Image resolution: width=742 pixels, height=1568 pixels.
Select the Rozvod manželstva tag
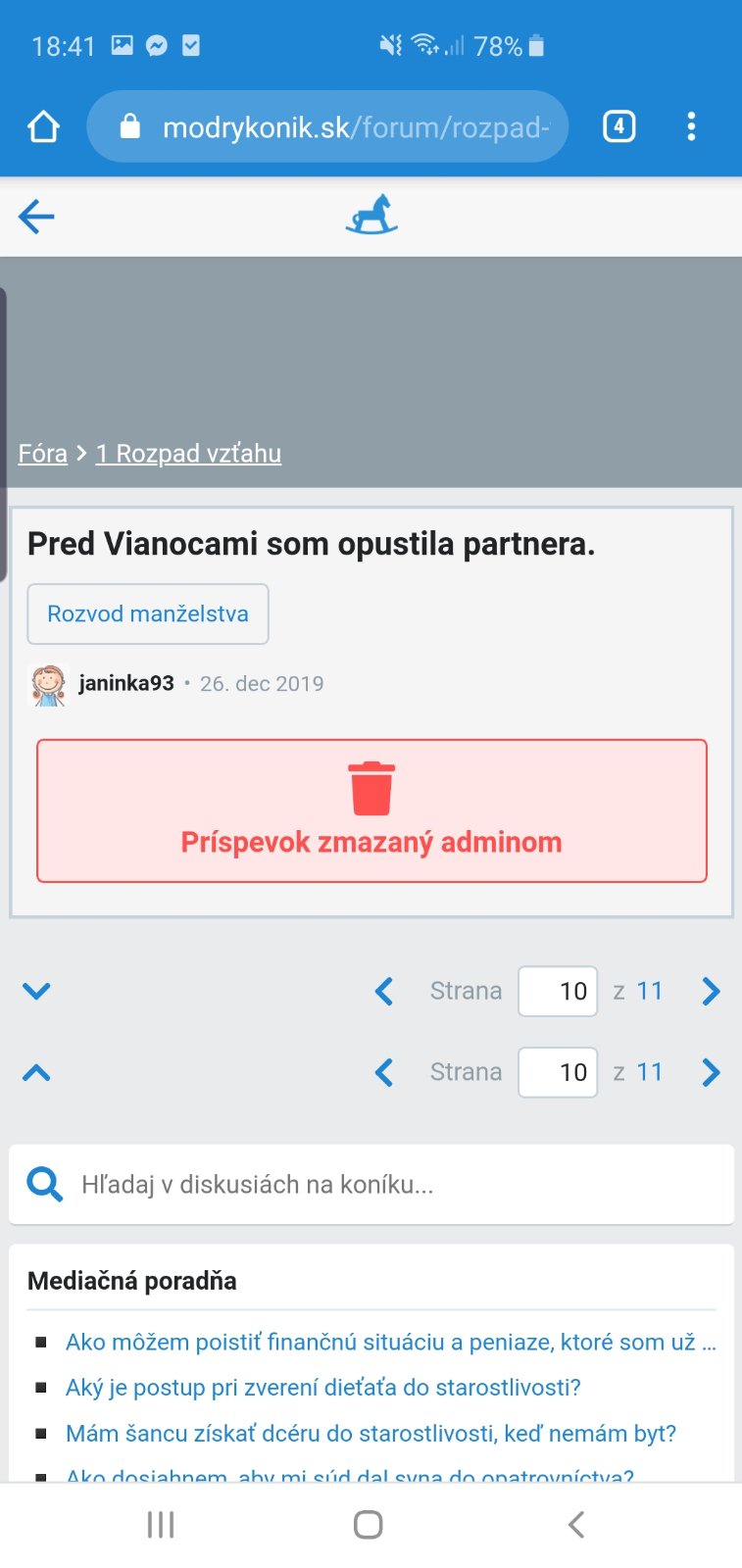(x=148, y=614)
